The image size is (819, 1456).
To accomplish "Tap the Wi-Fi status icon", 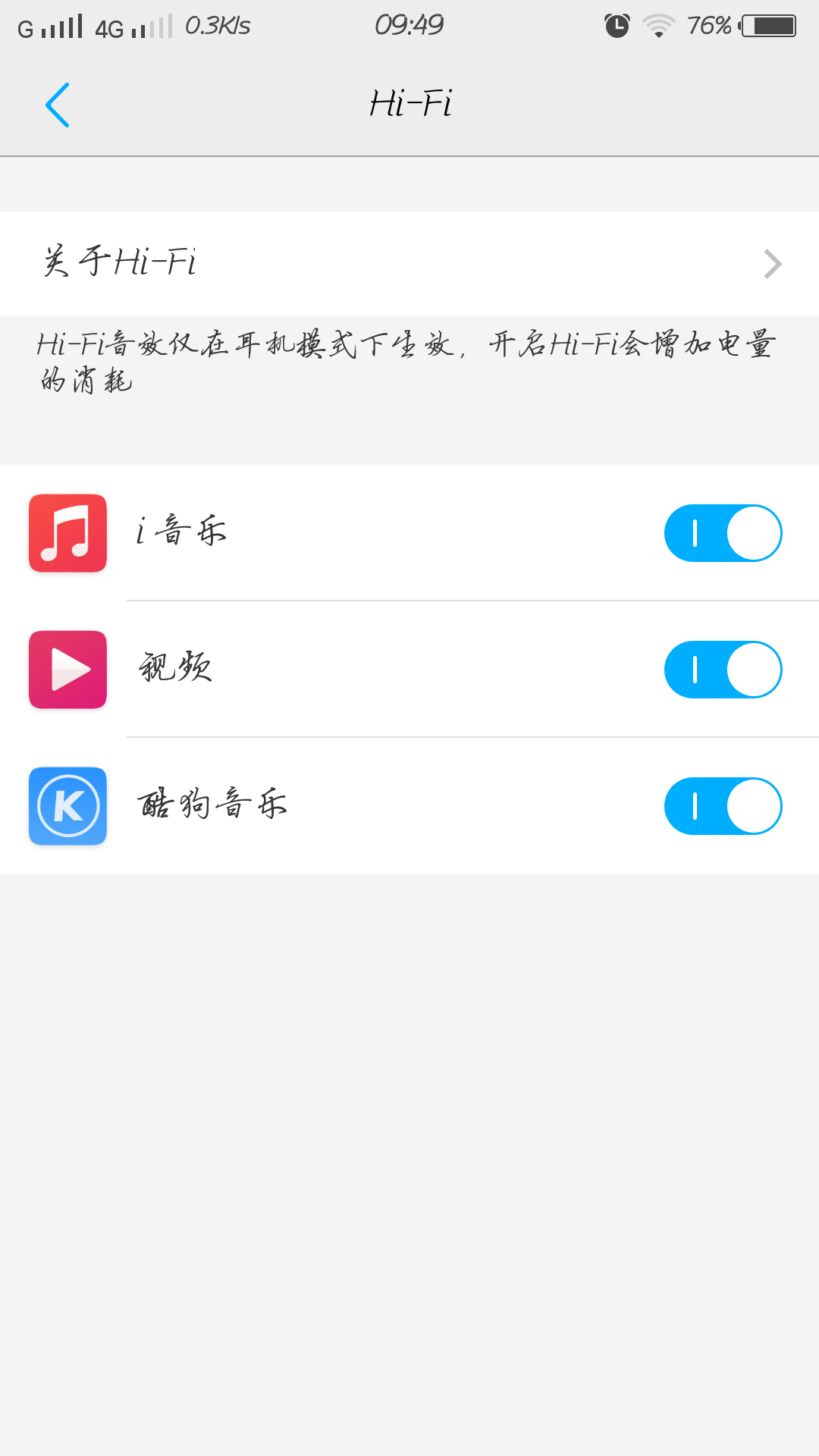I will 657,25.
